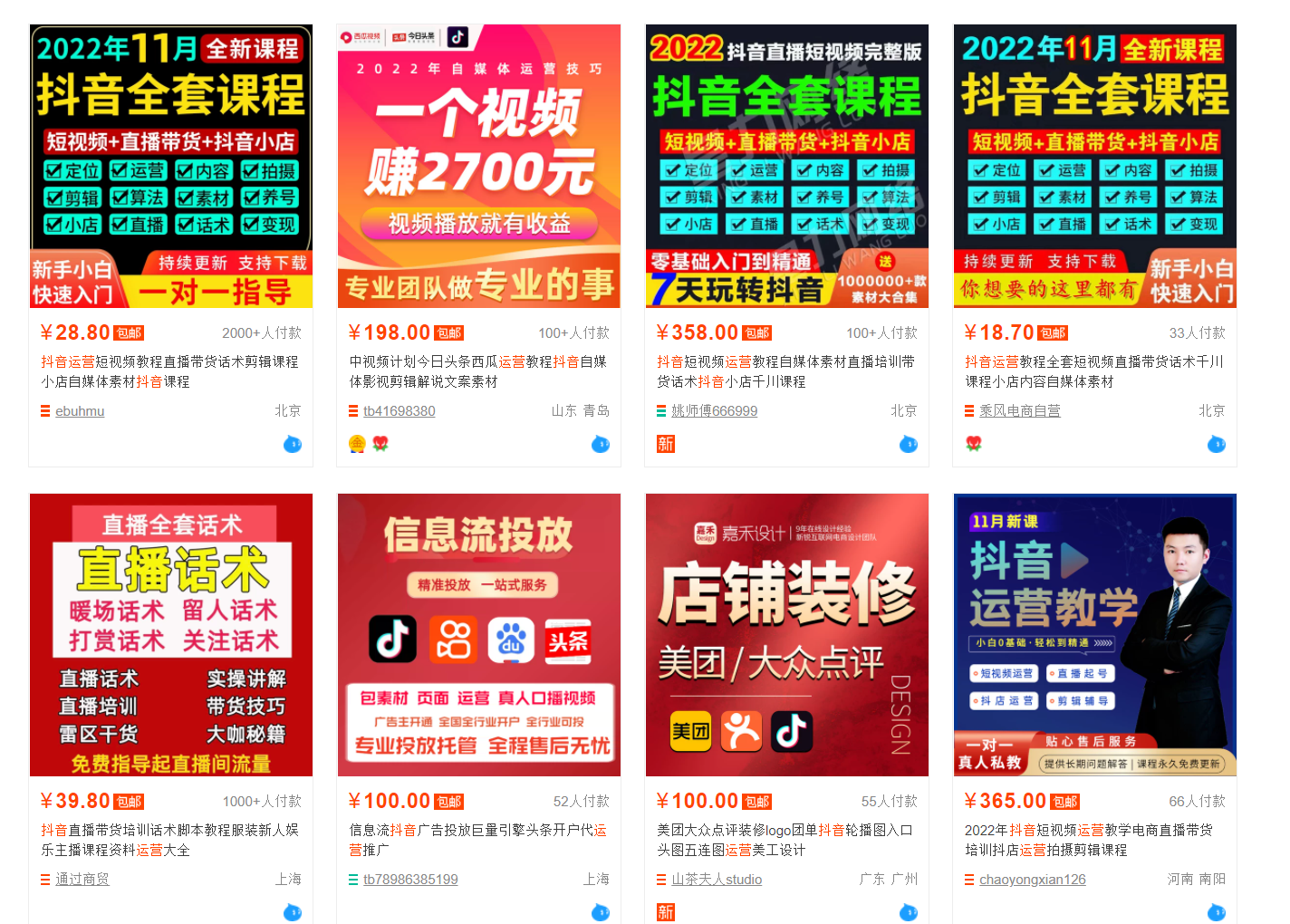This screenshot has height=924, width=1290.
Task: Visit seller ebuhmu's shop
Action: coord(80,411)
